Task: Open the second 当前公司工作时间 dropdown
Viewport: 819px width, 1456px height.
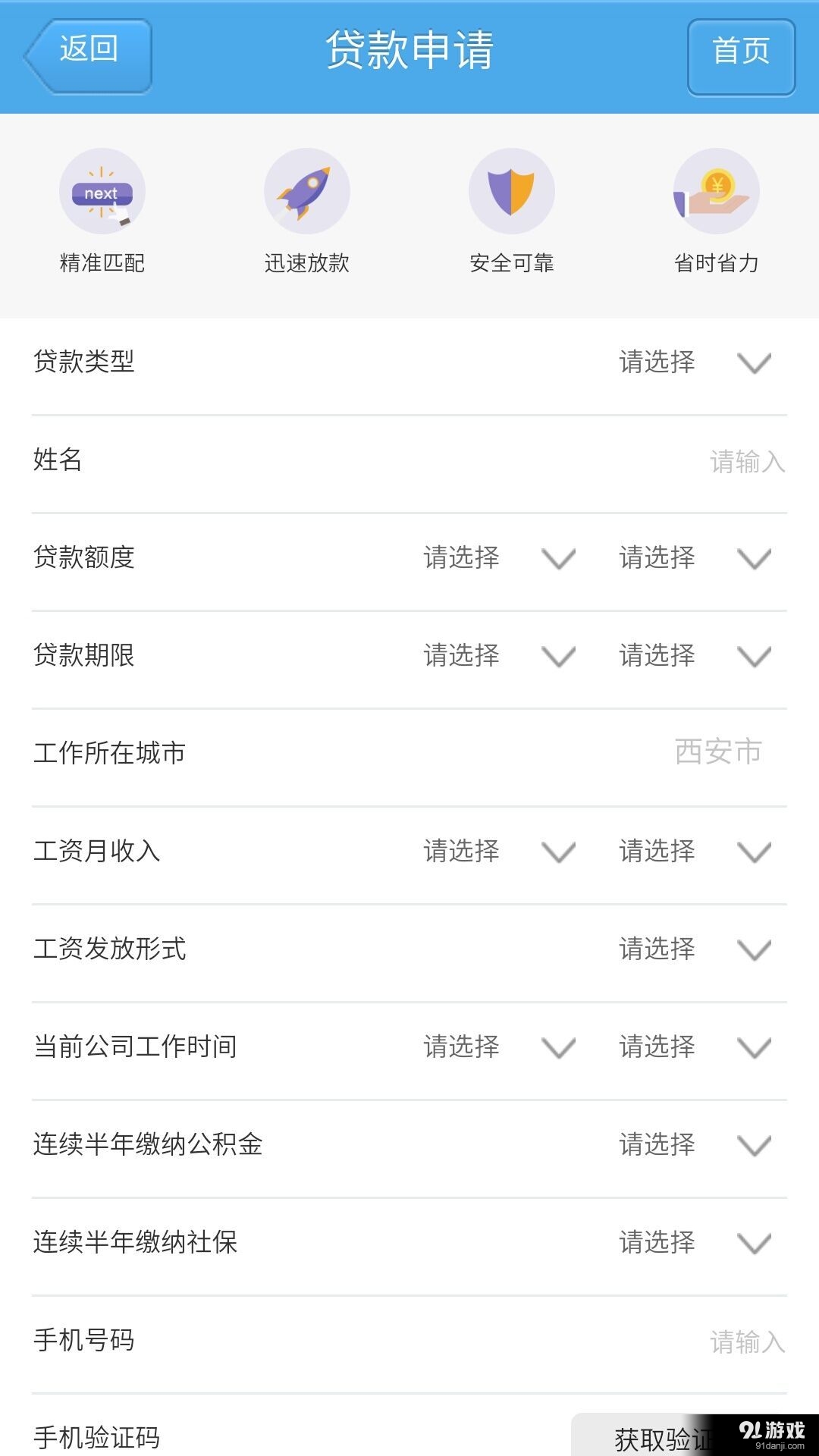Action: click(695, 1047)
